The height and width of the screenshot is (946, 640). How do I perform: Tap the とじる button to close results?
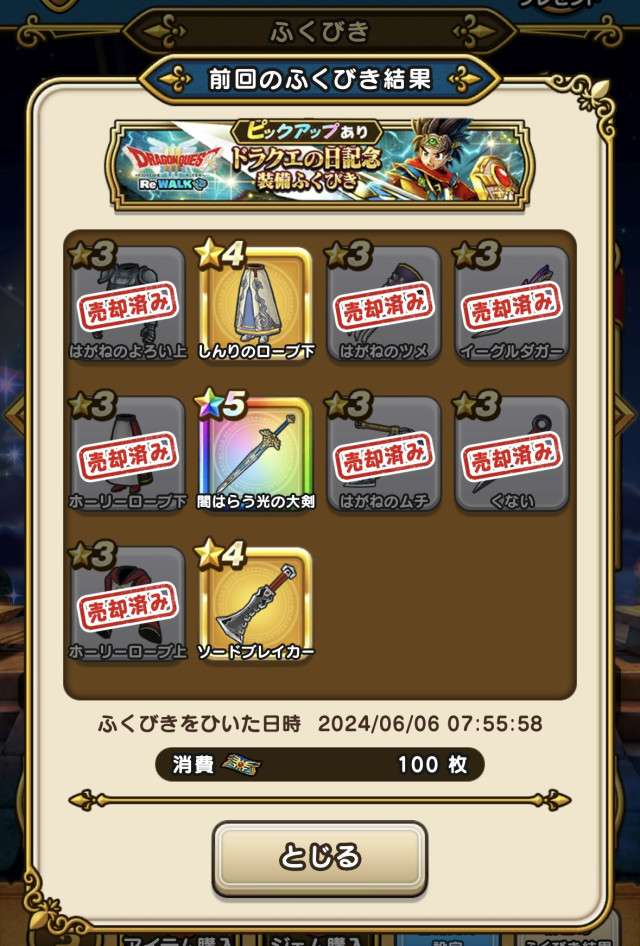tap(319, 857)
